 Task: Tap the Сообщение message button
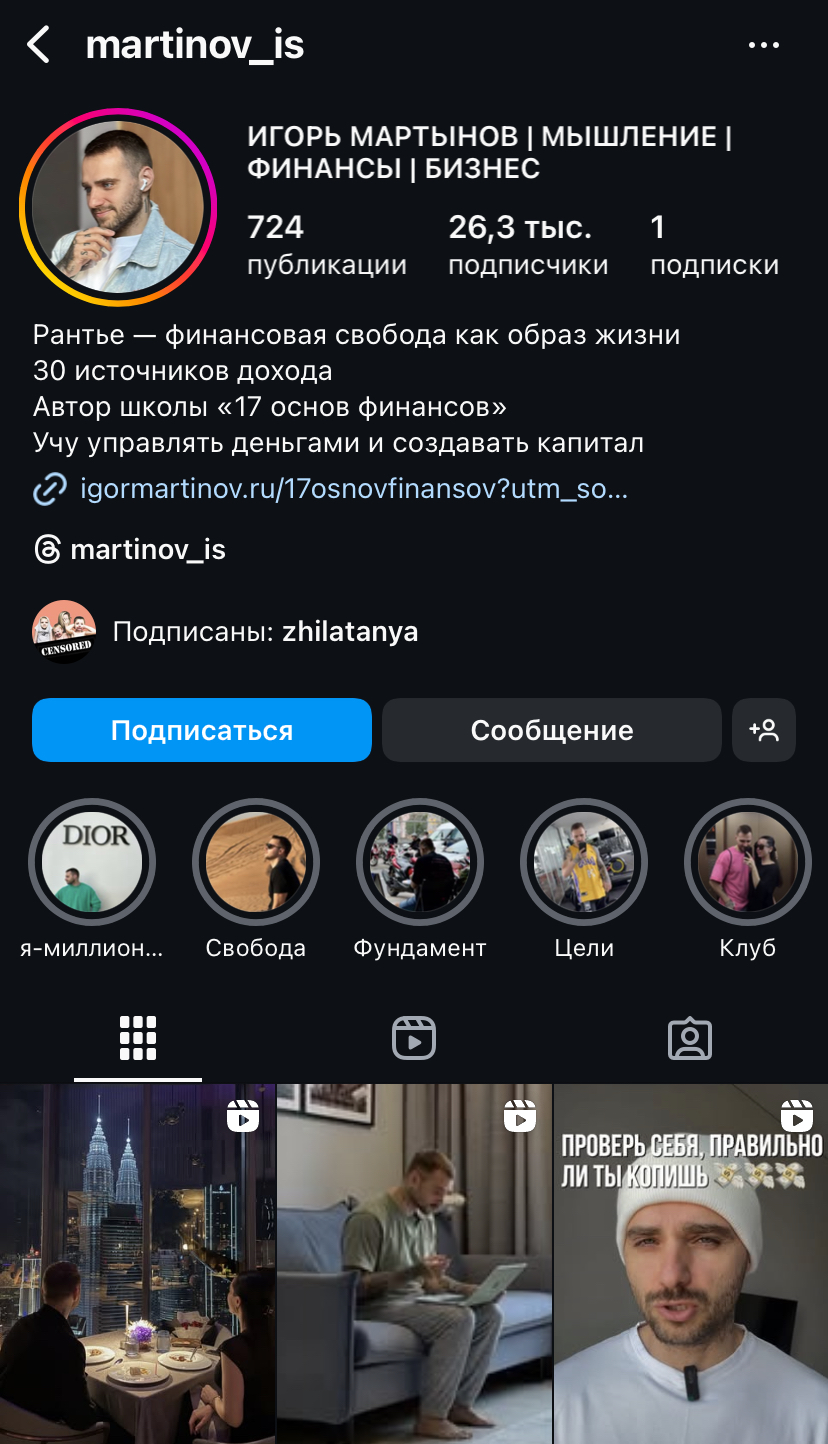coord(551,730)
